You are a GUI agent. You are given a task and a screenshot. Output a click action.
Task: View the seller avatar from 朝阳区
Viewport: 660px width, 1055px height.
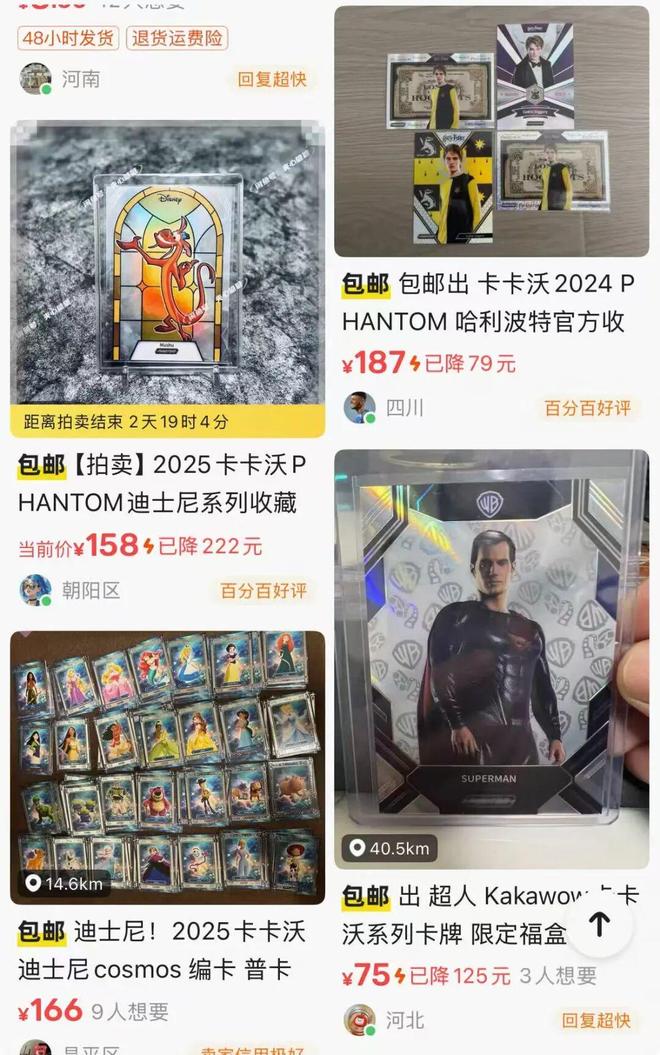tap(36, 590)
